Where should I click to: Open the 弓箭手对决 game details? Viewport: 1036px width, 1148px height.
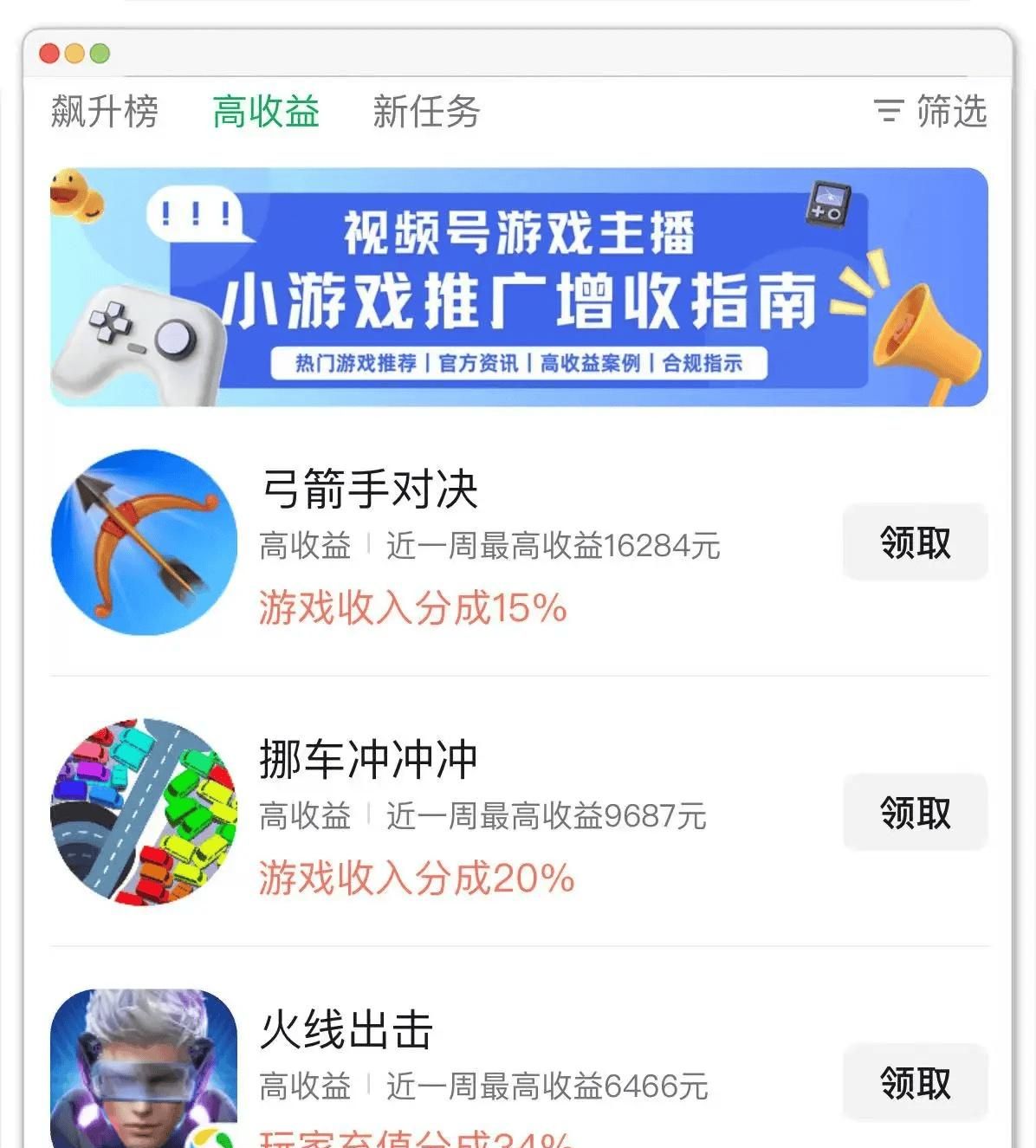tap(370, 490)
